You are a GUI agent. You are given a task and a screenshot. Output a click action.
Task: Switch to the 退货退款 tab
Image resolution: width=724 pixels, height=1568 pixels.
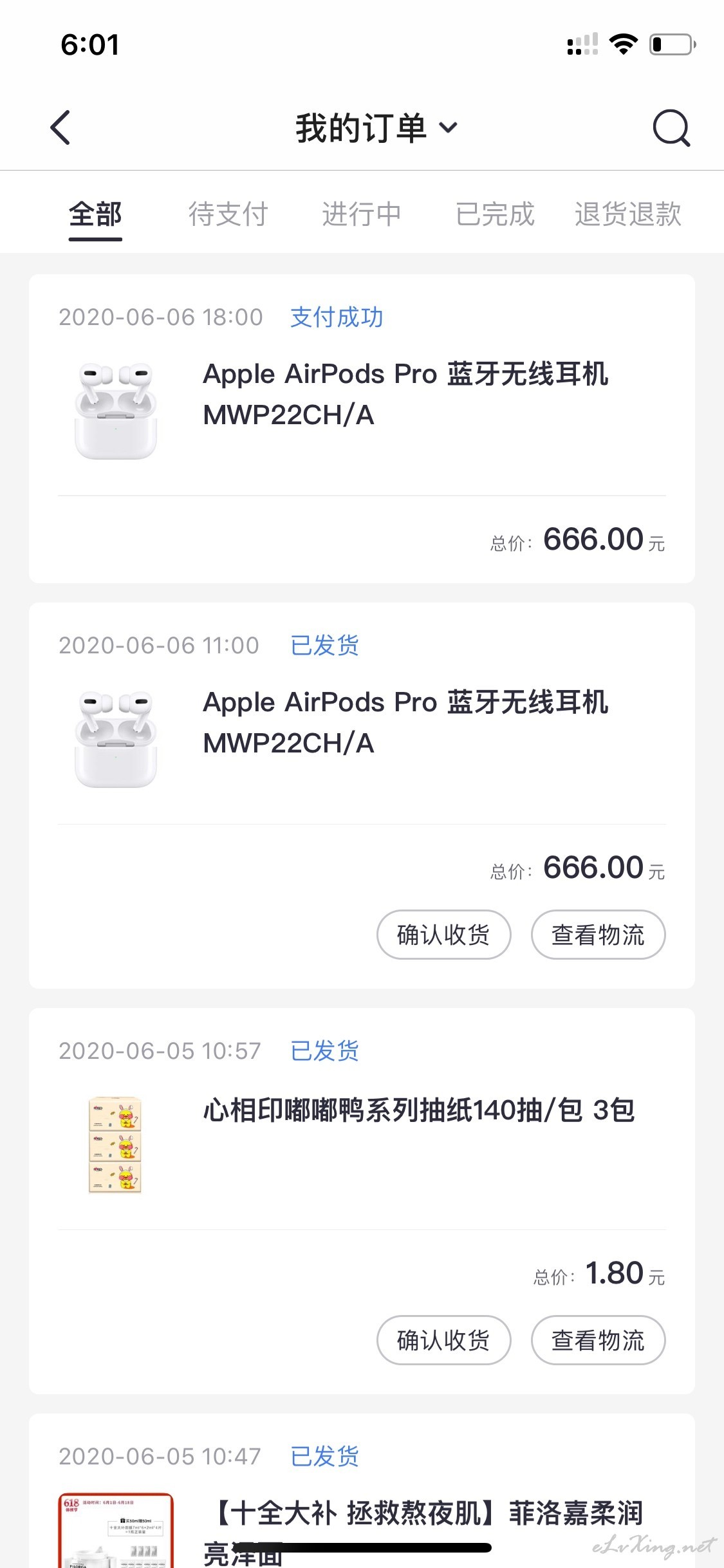[628, 214]
